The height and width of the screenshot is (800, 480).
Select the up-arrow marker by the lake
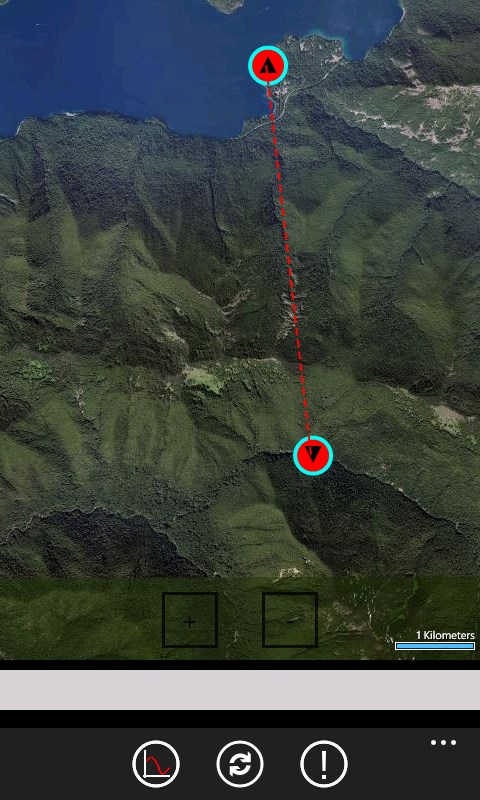[268, 65]
